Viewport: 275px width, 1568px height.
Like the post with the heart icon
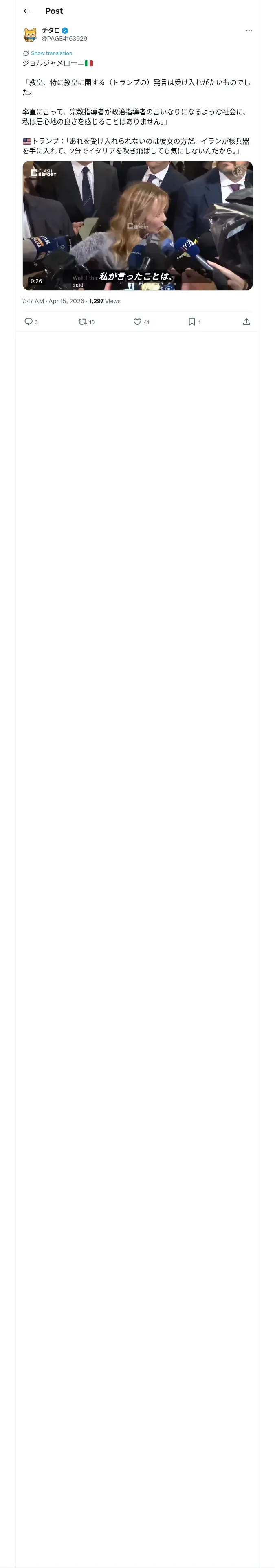(137, 322)
